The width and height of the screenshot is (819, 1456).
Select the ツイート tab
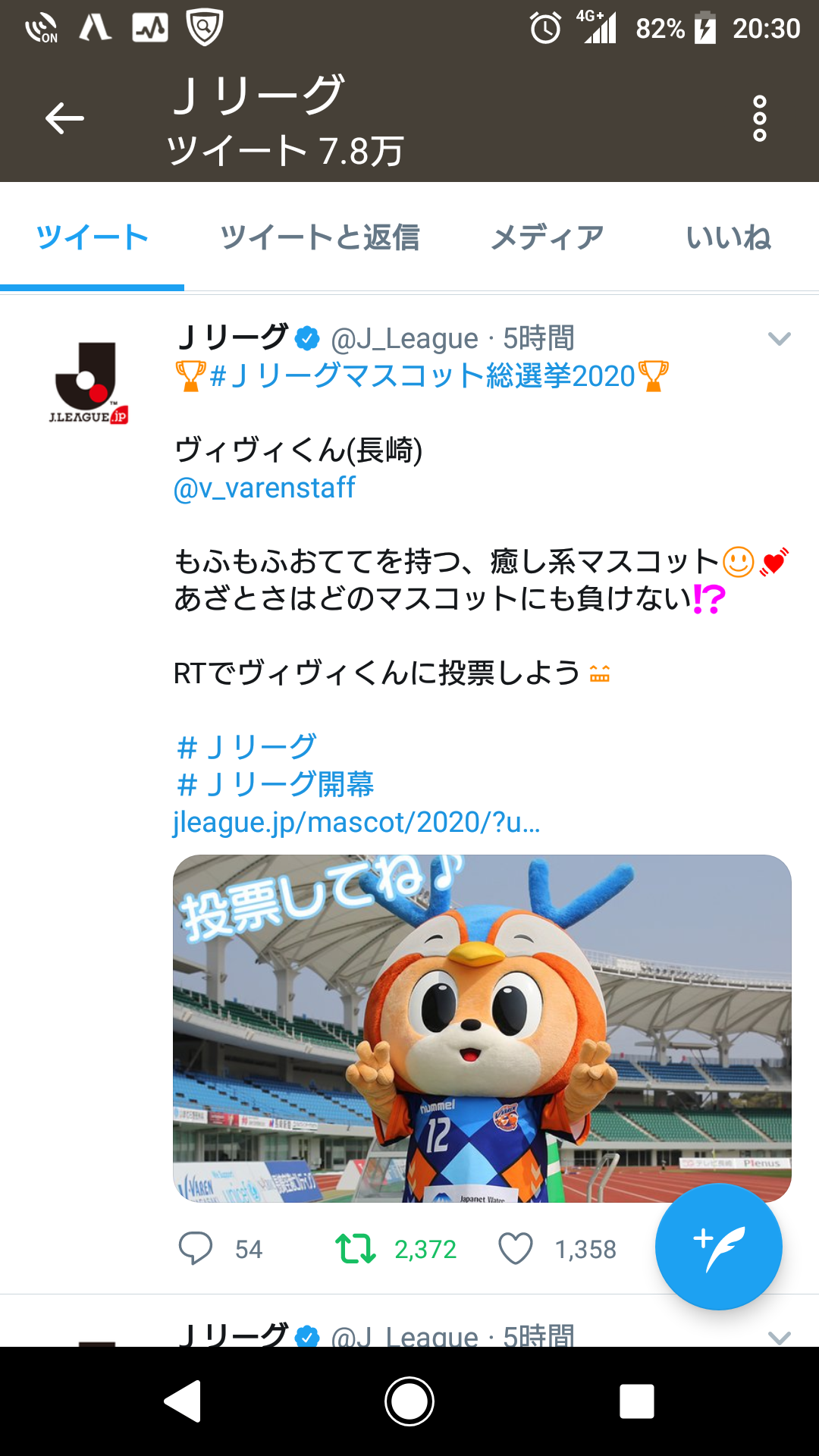coord(92,237)
